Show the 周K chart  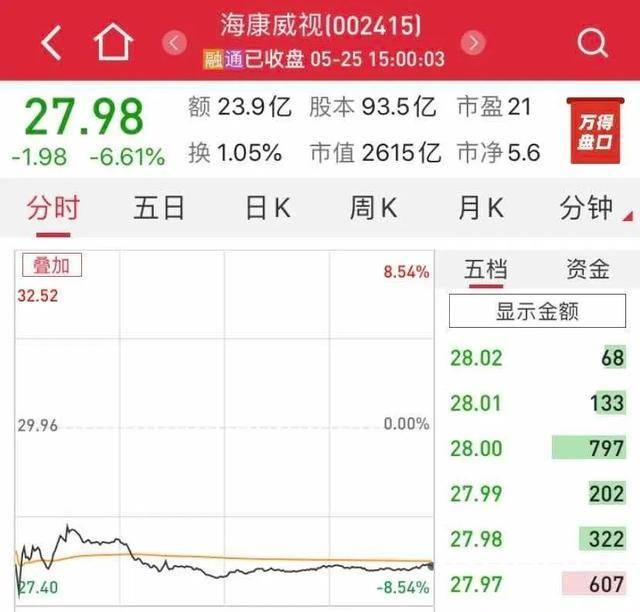pos(373,207)
